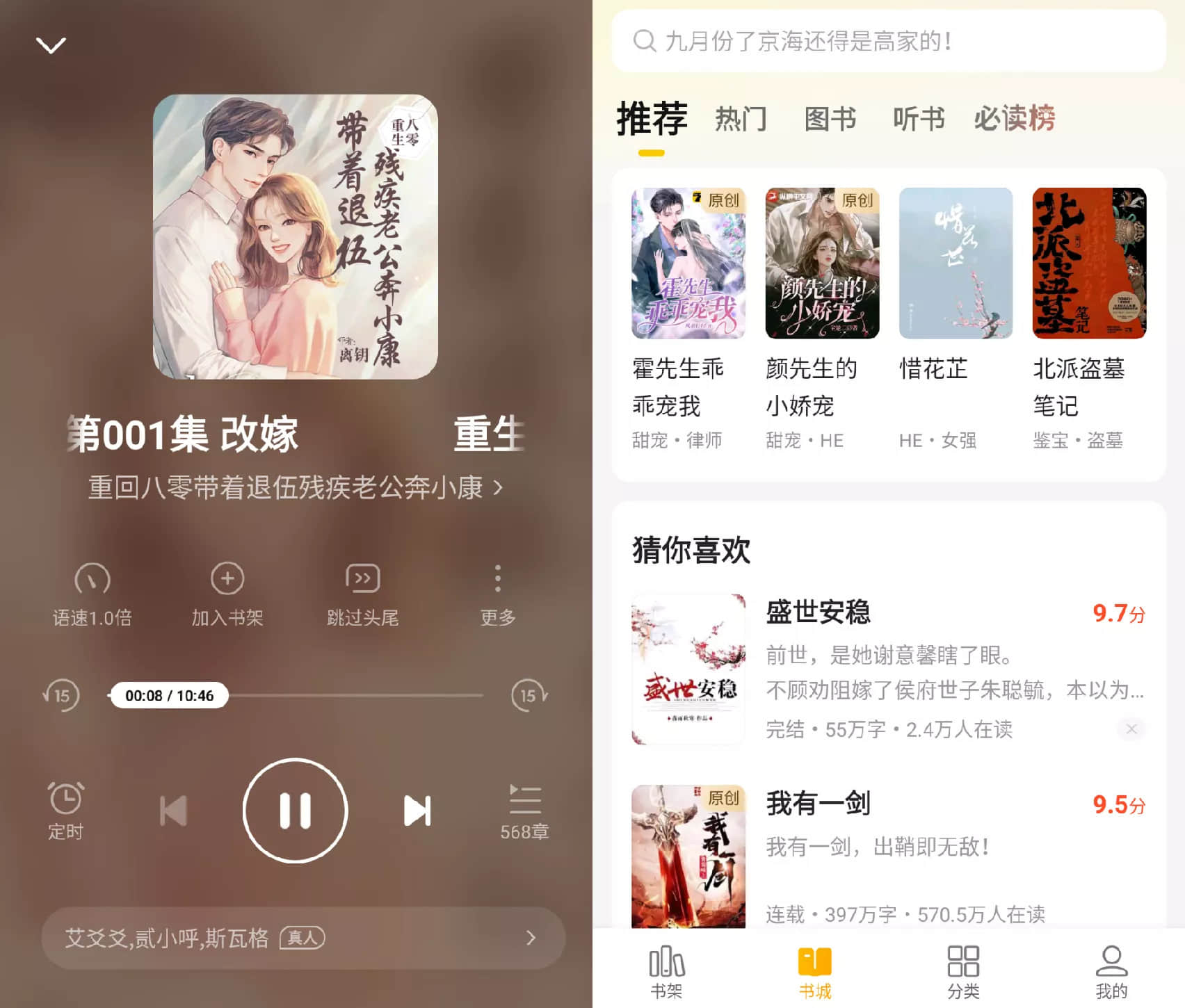Skip to the next chapter
1185x1008 pixels.
coord(417,811)
